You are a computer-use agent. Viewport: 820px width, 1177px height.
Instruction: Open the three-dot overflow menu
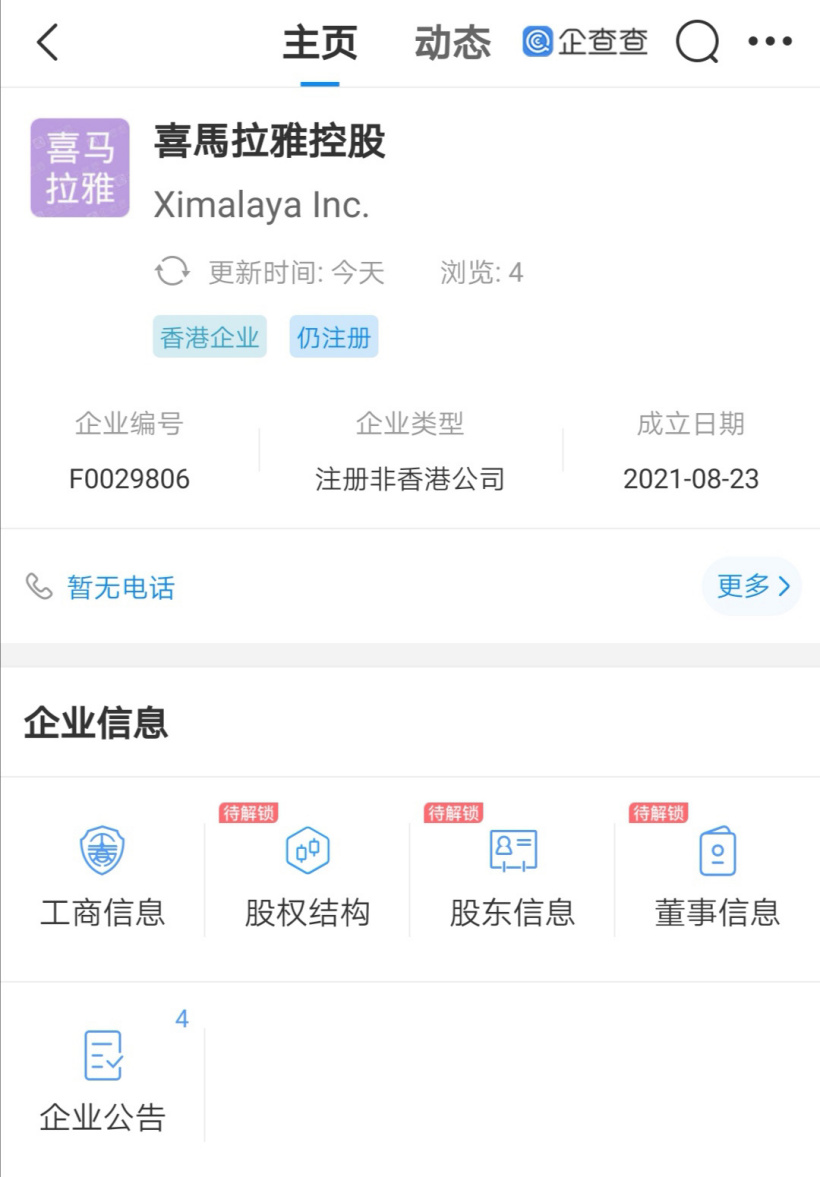click(x=770, y=42)
